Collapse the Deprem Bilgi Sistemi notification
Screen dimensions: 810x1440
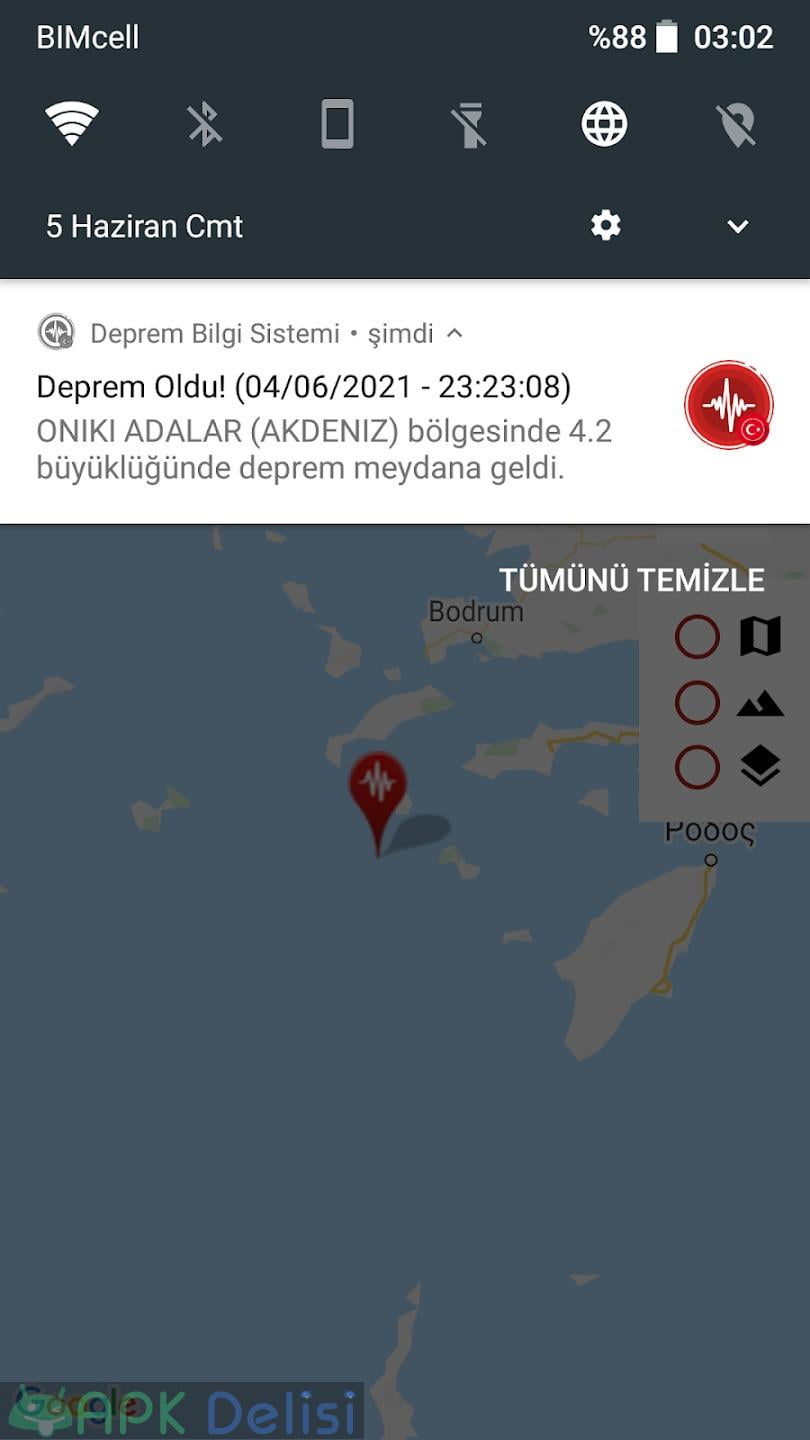[454, 333]
